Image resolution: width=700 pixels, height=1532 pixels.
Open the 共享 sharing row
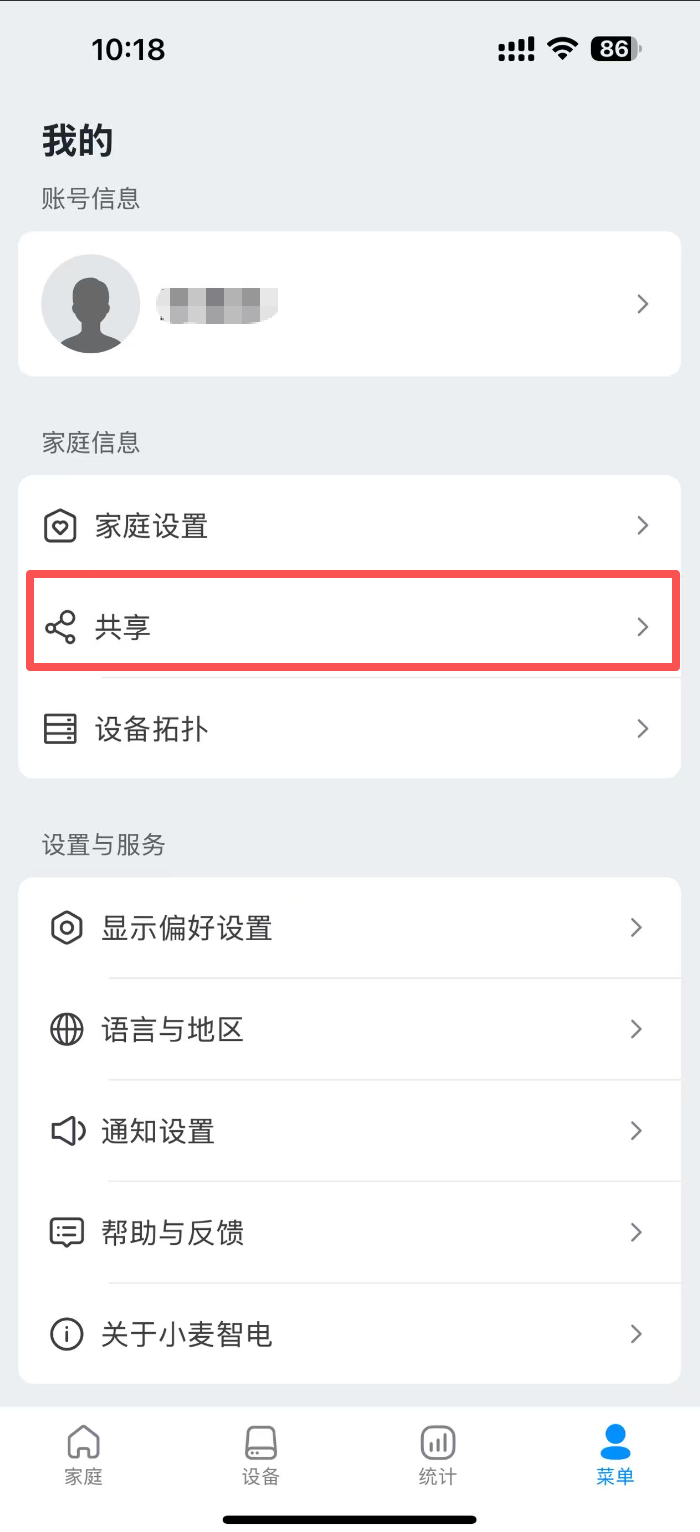click(x=349, y=627)
